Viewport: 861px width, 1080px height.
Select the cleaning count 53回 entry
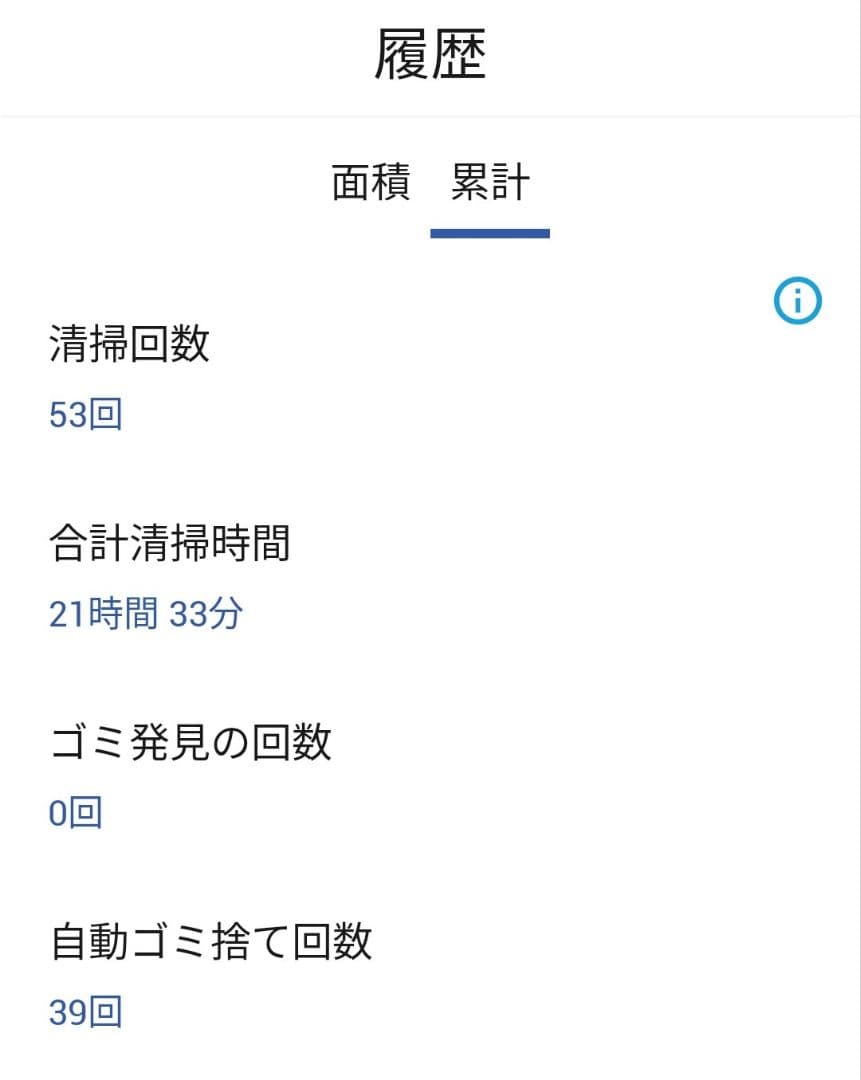pyautogui.click(x=84, y=414)
